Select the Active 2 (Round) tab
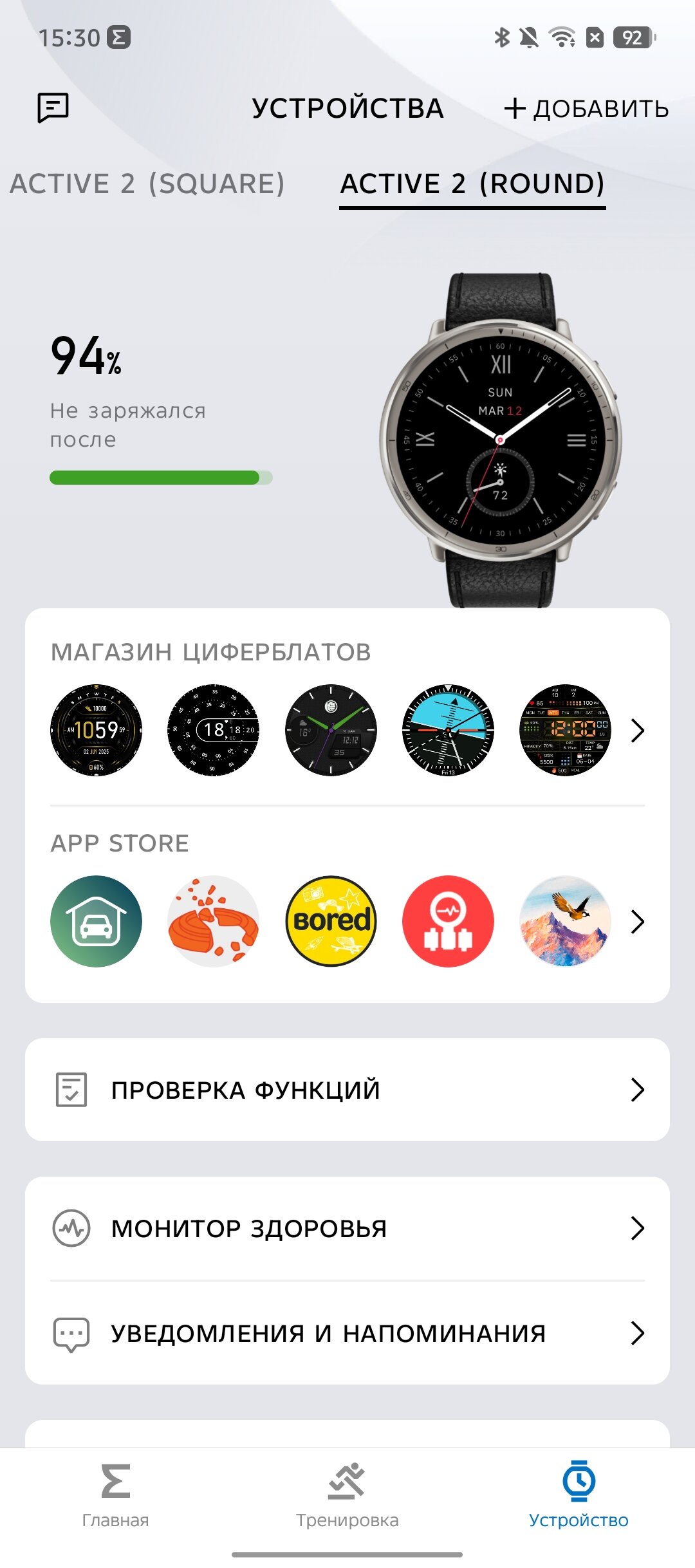The image size is (695, 1568). [472, 184]
